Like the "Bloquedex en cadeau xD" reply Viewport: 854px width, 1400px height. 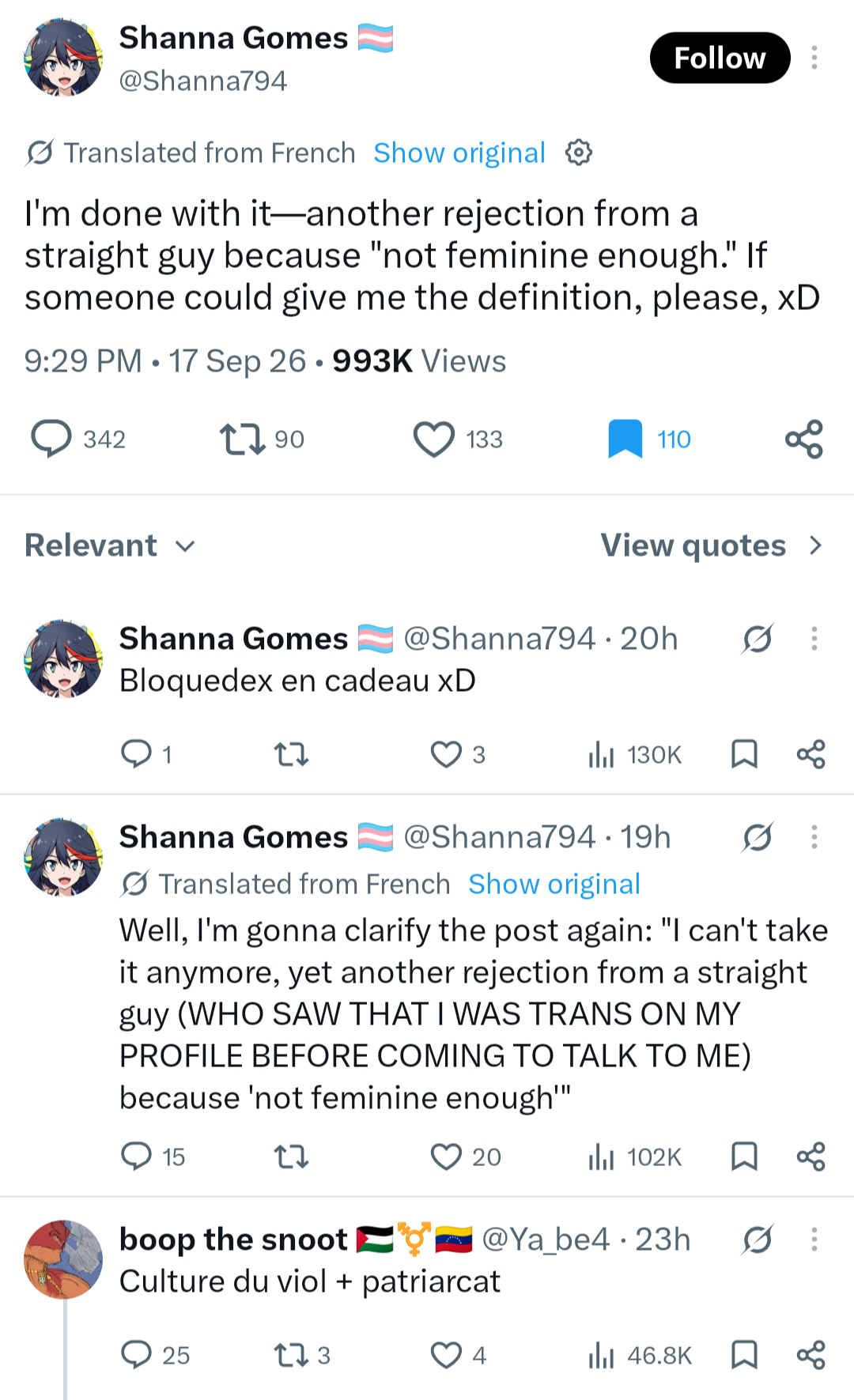pyautogui.click(x=458, y=754)
